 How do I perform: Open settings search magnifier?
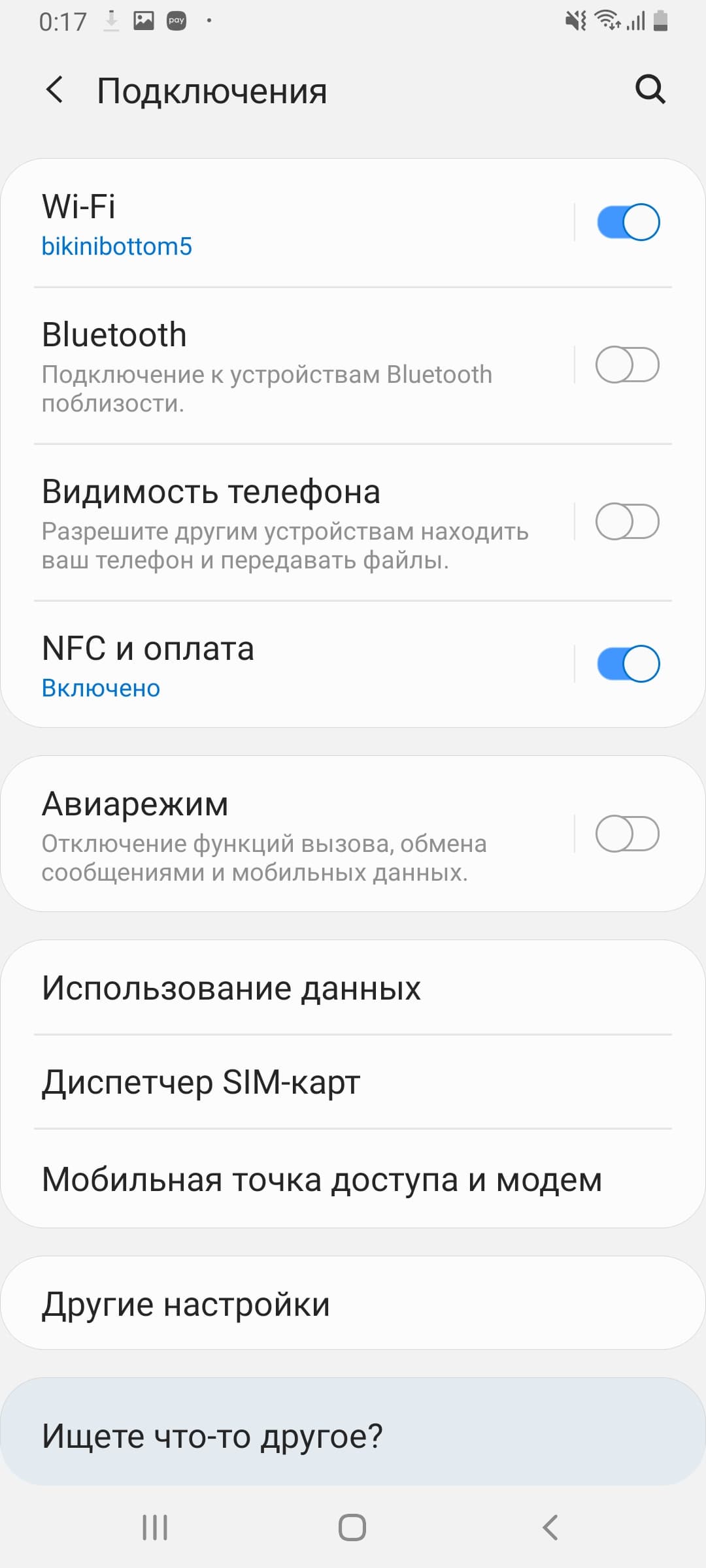pyautogui.click(x=650, y=90)
